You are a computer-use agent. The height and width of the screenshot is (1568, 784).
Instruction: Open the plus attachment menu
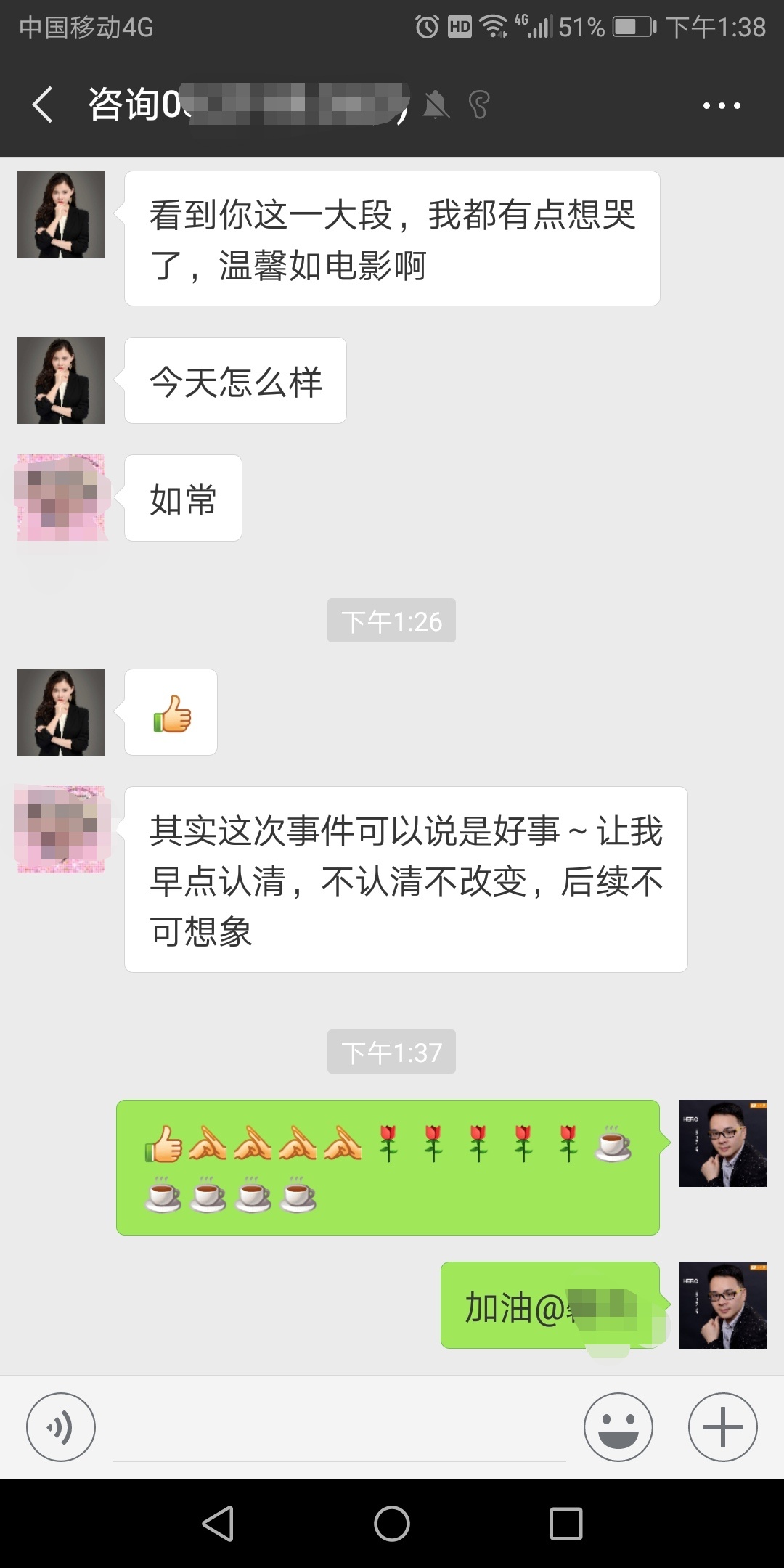tap(722, 1426)
